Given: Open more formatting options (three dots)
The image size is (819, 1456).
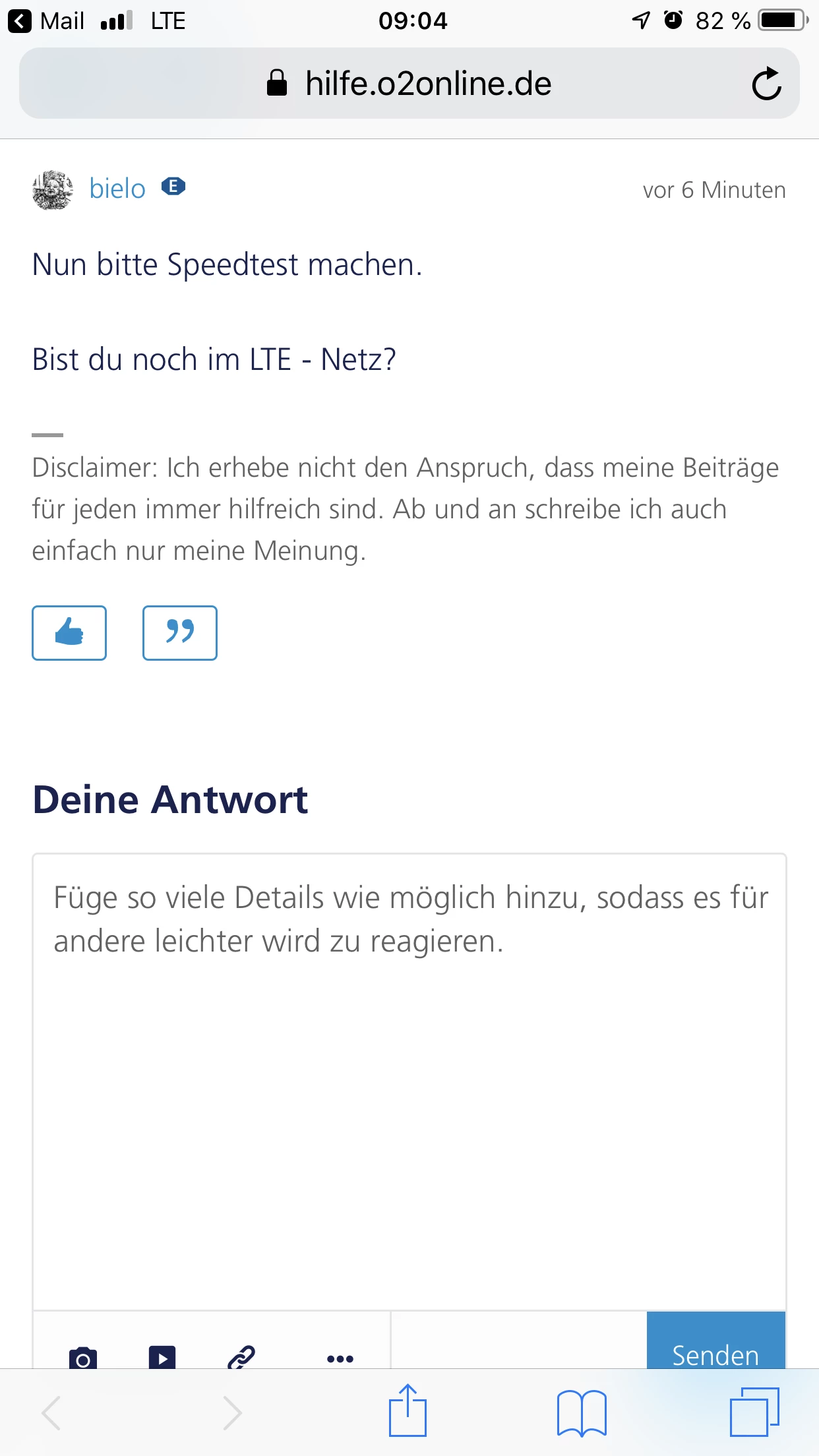Looking at the screenshot, I should [x=340, y=1358].
